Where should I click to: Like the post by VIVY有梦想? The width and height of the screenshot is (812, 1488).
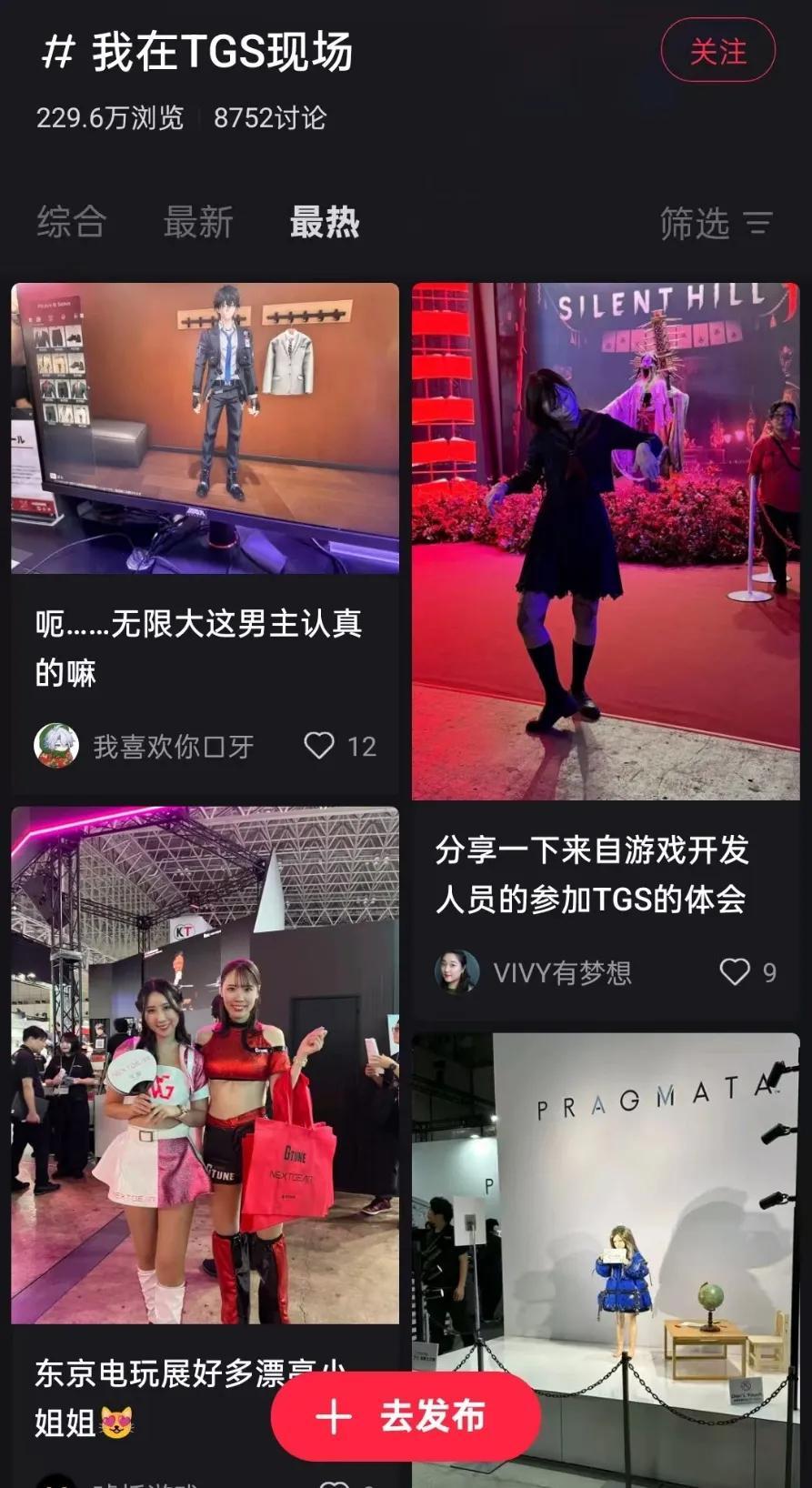pyautogui.click(x=735, y=972)
